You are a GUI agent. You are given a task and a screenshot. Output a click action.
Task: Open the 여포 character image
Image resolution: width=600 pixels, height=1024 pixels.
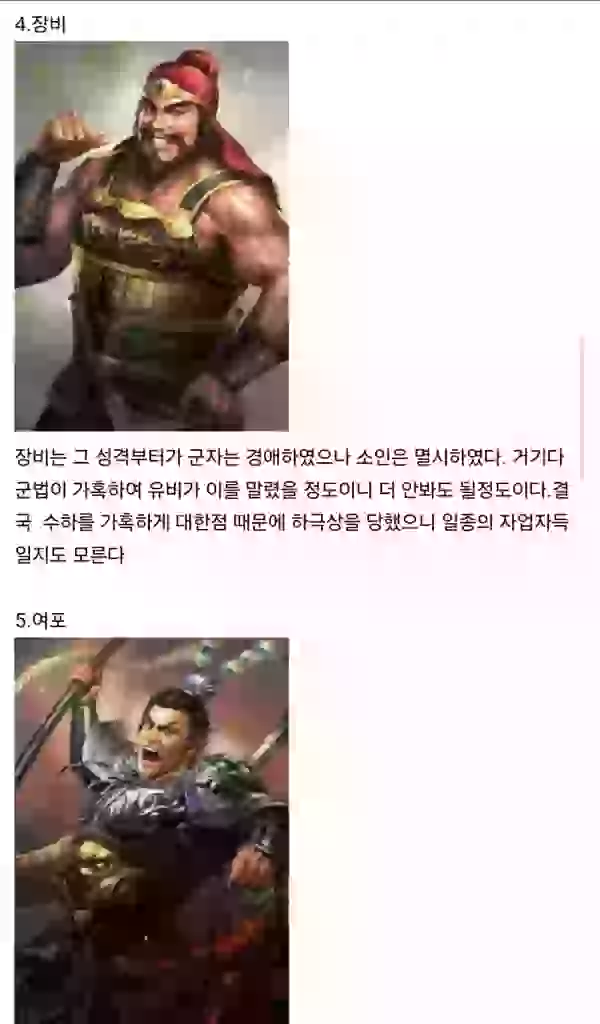click(151, 830)
